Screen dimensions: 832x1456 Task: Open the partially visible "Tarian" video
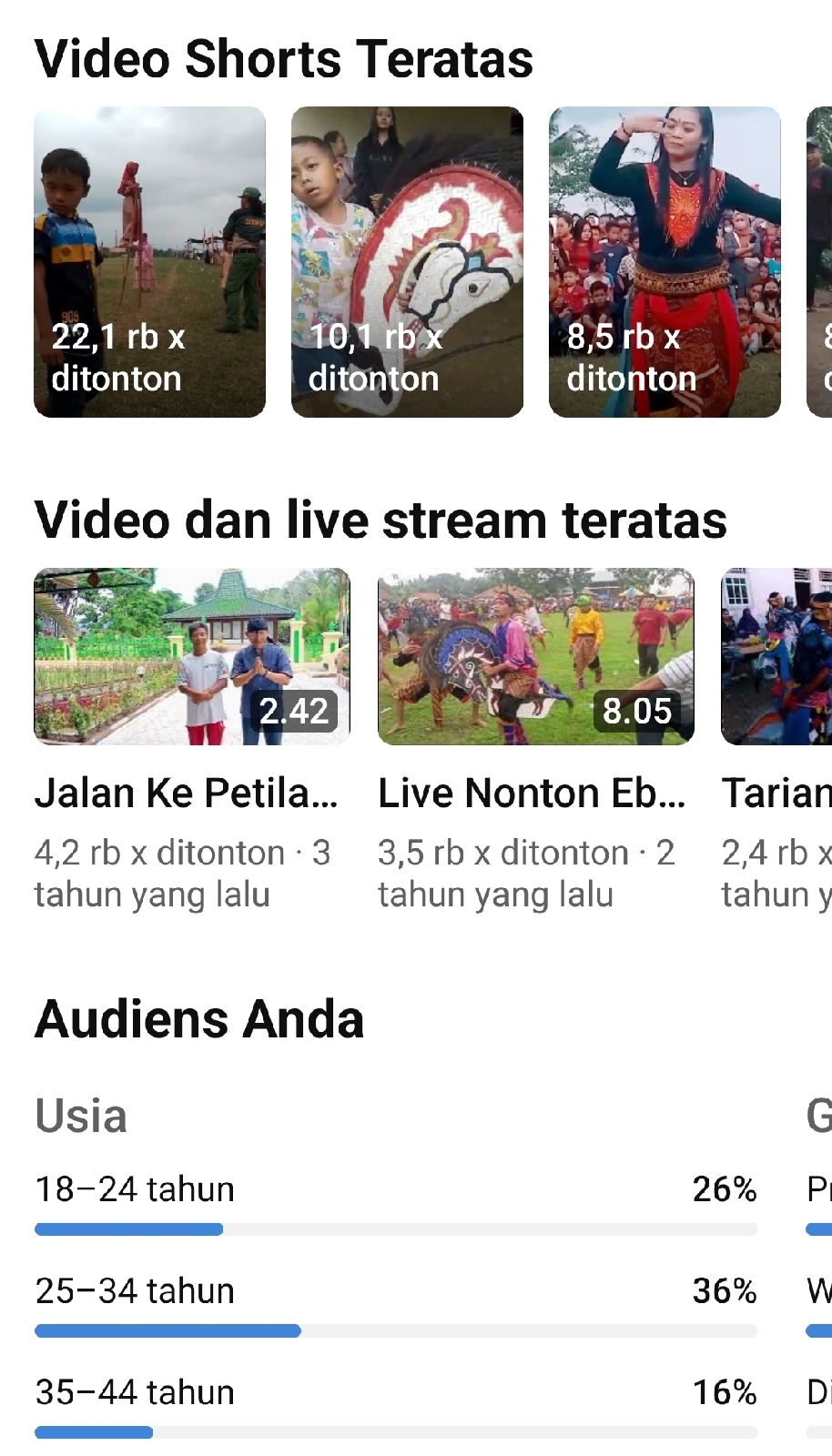(x=776, y=656)
